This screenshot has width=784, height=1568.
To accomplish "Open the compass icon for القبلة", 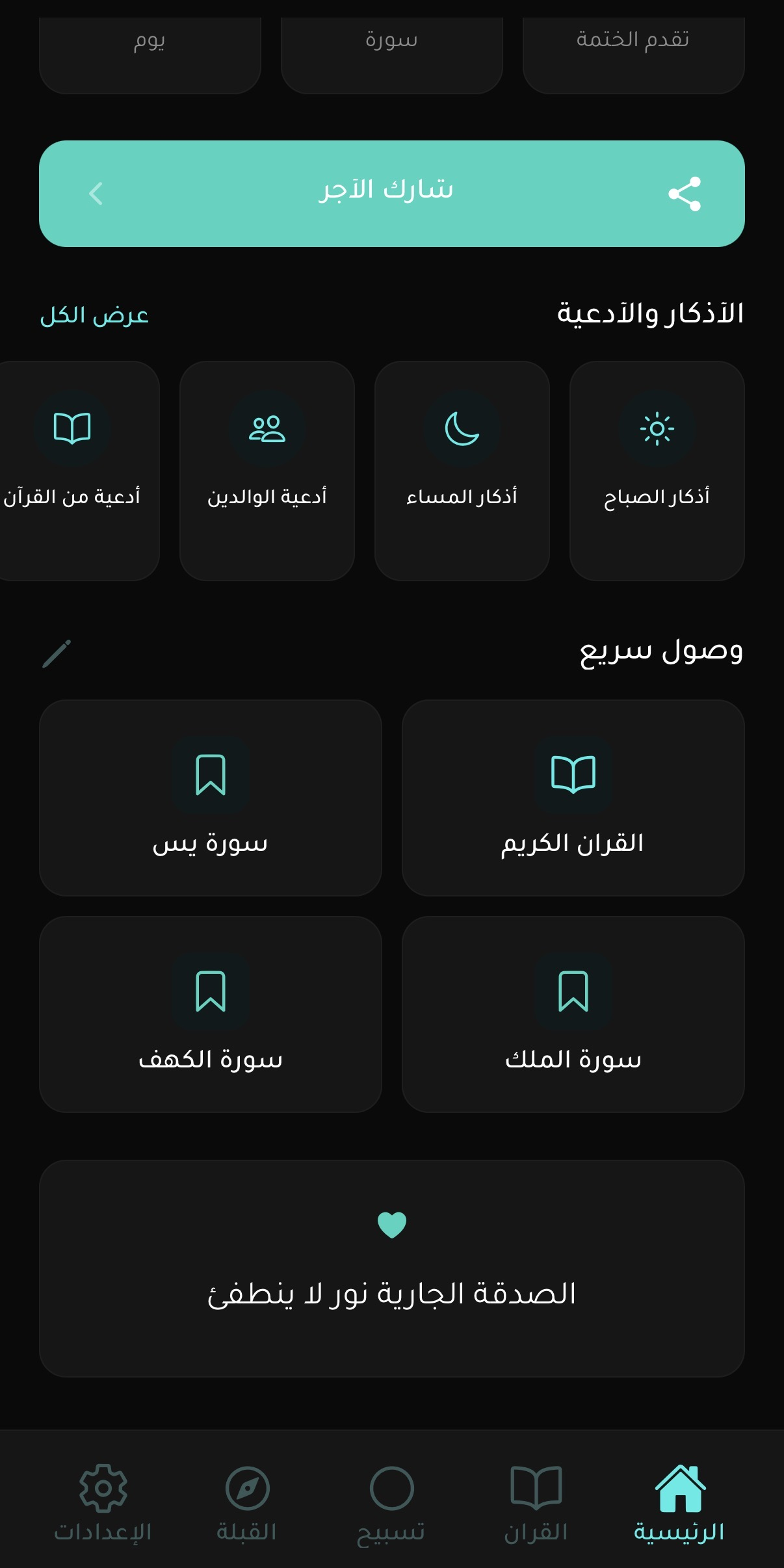I will [248, 1487].
